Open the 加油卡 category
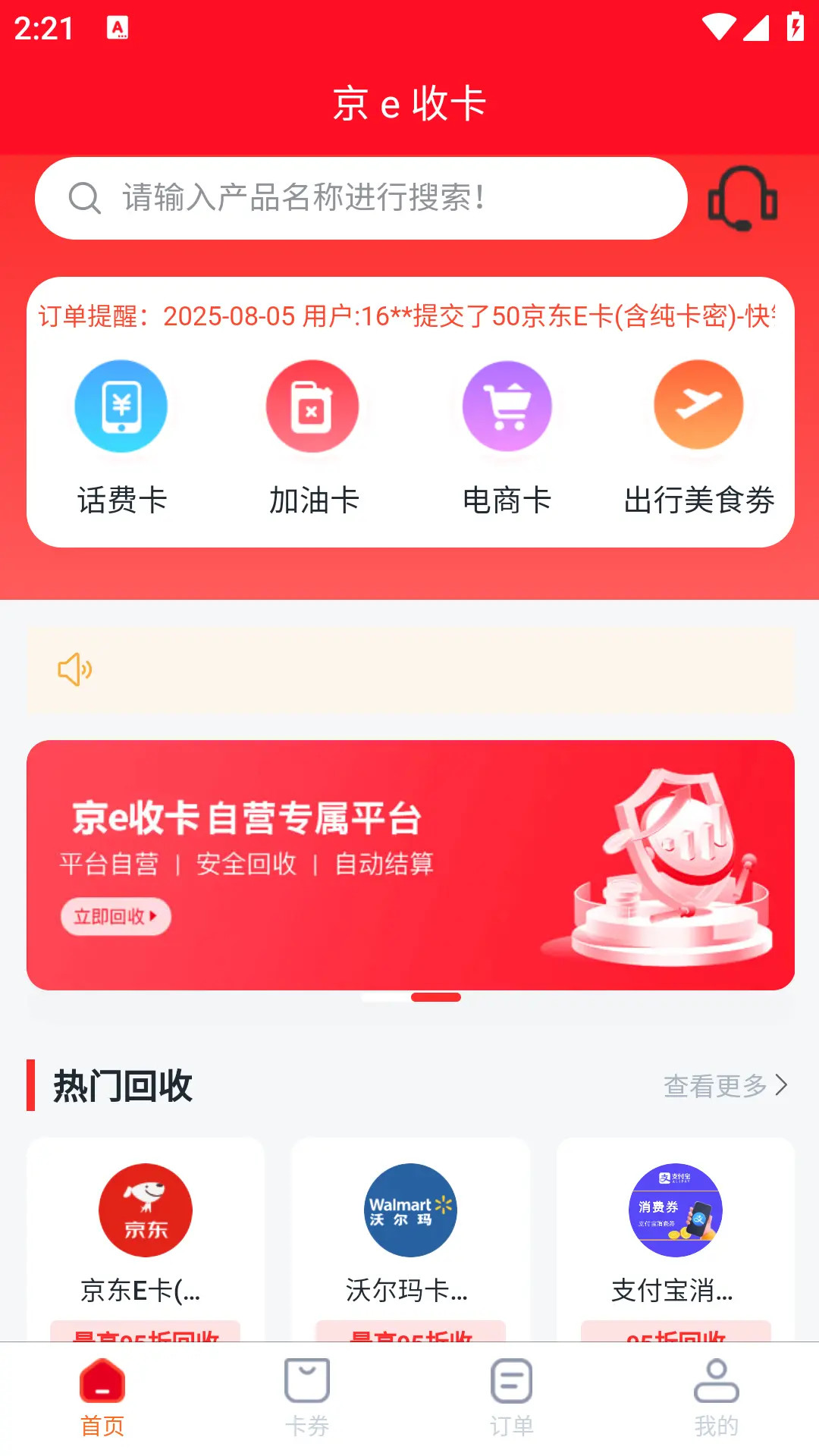Viewport: 819px width, 1456px height. tap(312, 438)
